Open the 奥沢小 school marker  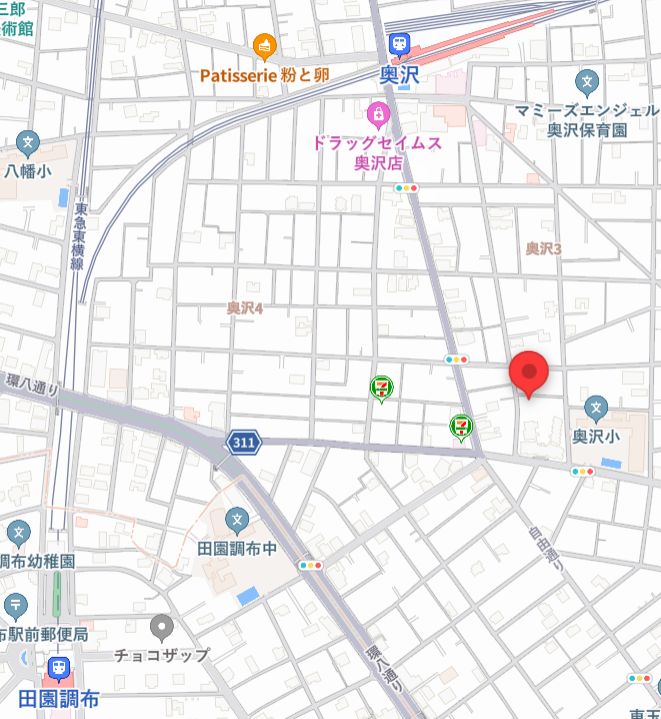pyautogui.click(x=596, y=409)
